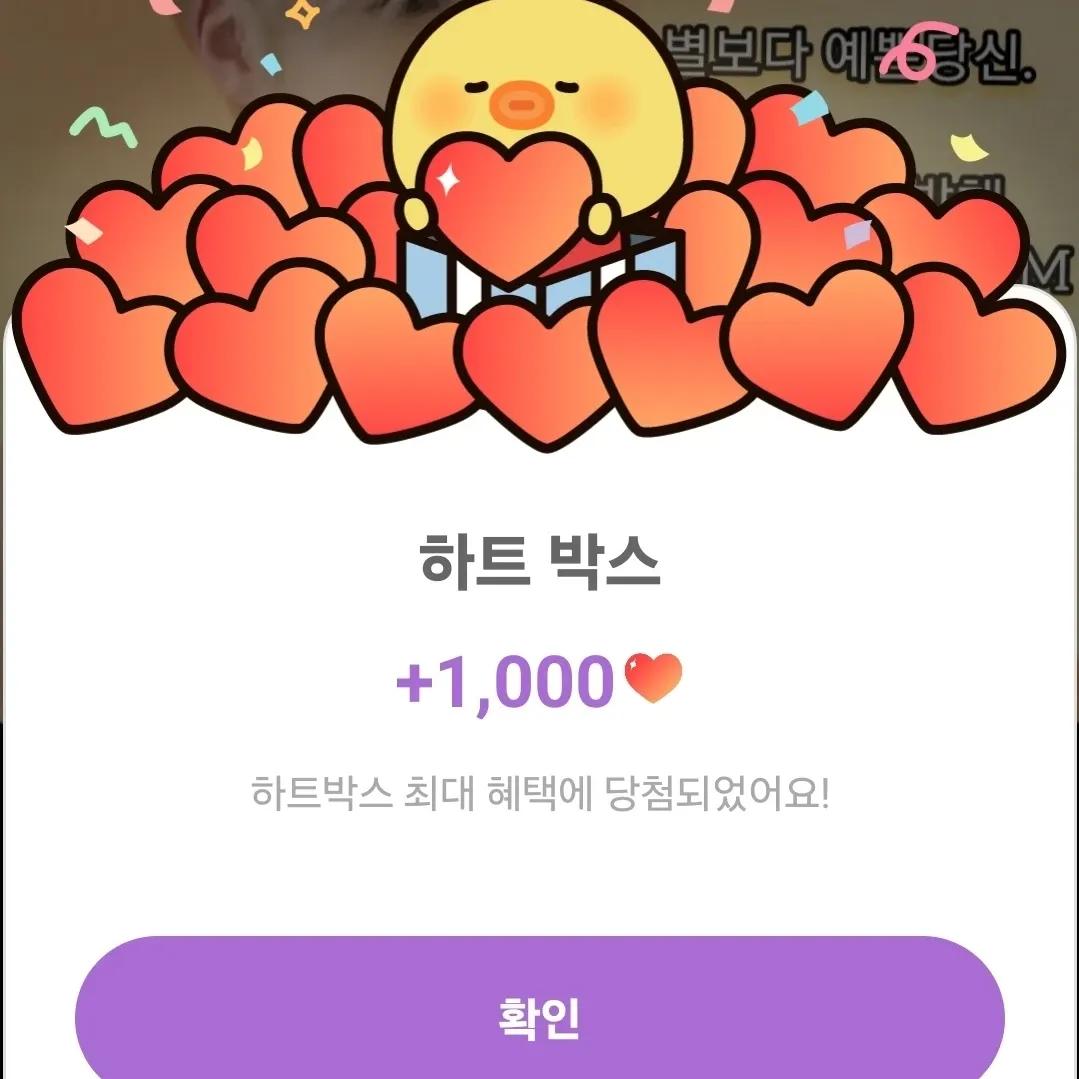Confirm the heart box reward with 확인

[x=539, y=1015]
